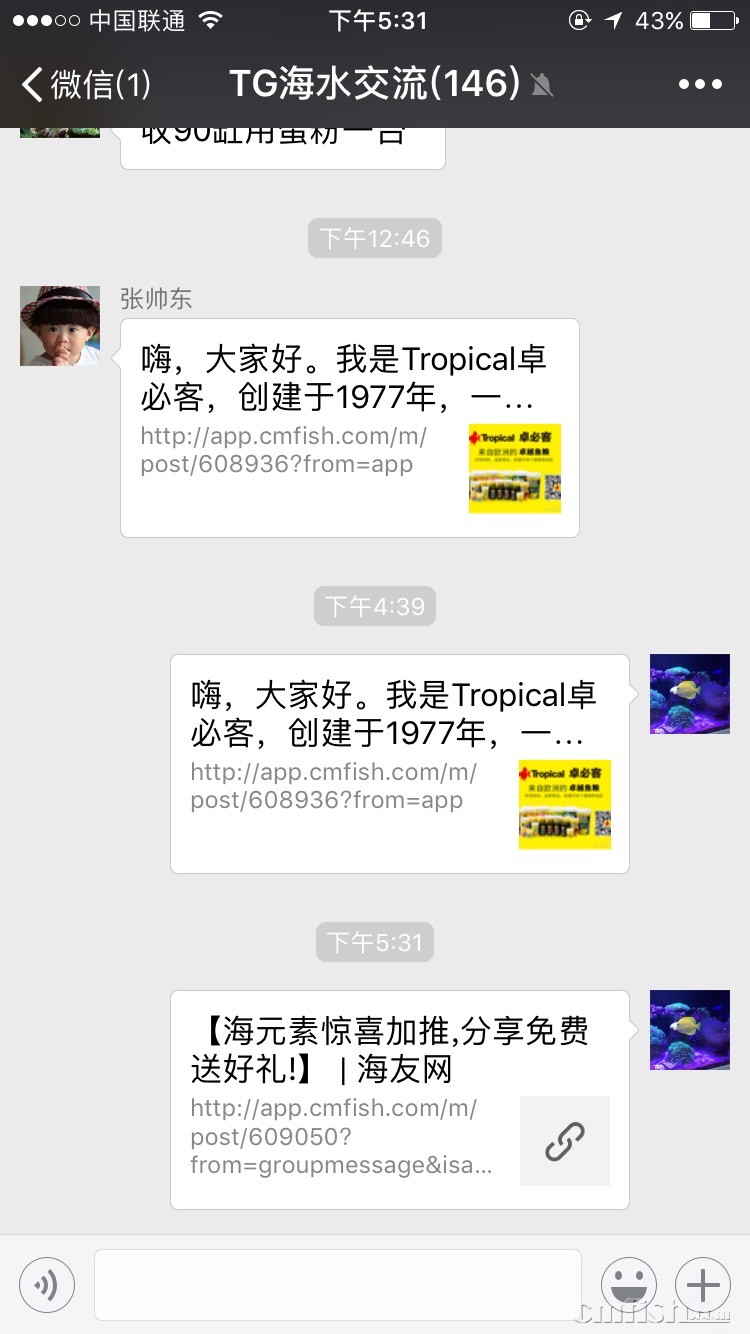Open 张帅东's shared Tropical卓必客 link card

click(x=349, y=428)
